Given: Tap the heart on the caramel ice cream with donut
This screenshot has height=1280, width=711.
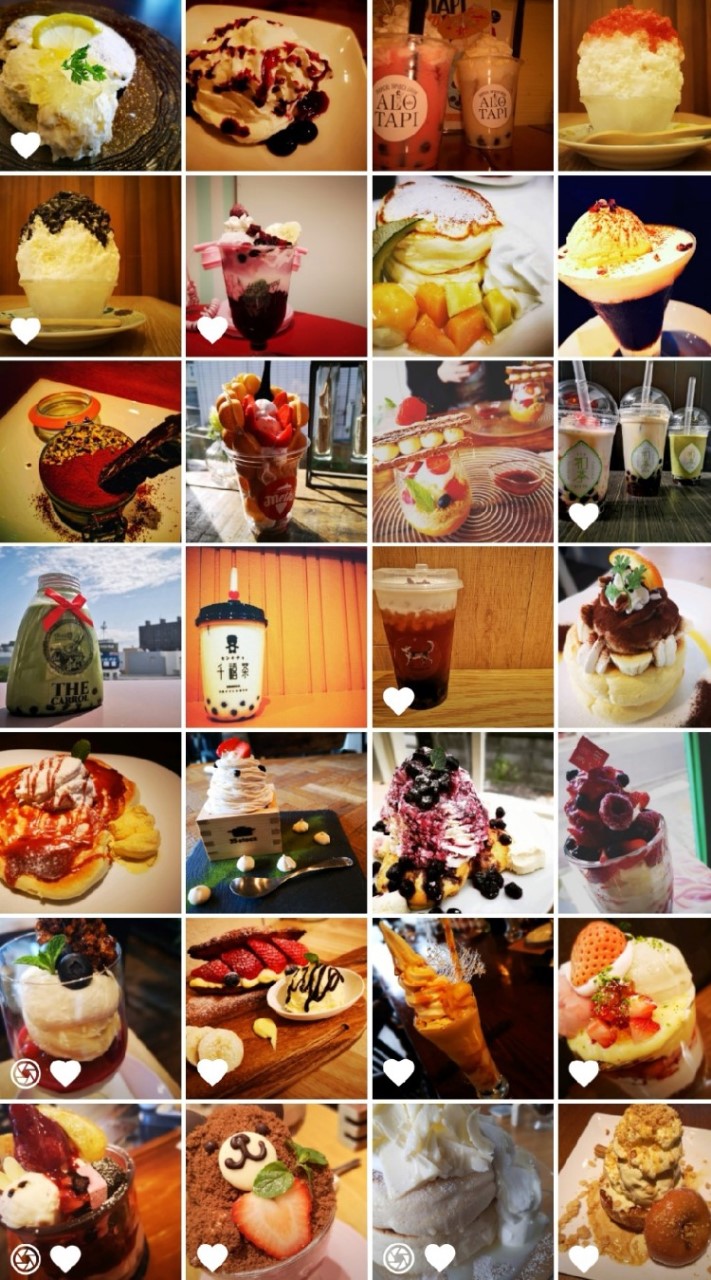Looking at the screenshot, I should pos(584,1258).
